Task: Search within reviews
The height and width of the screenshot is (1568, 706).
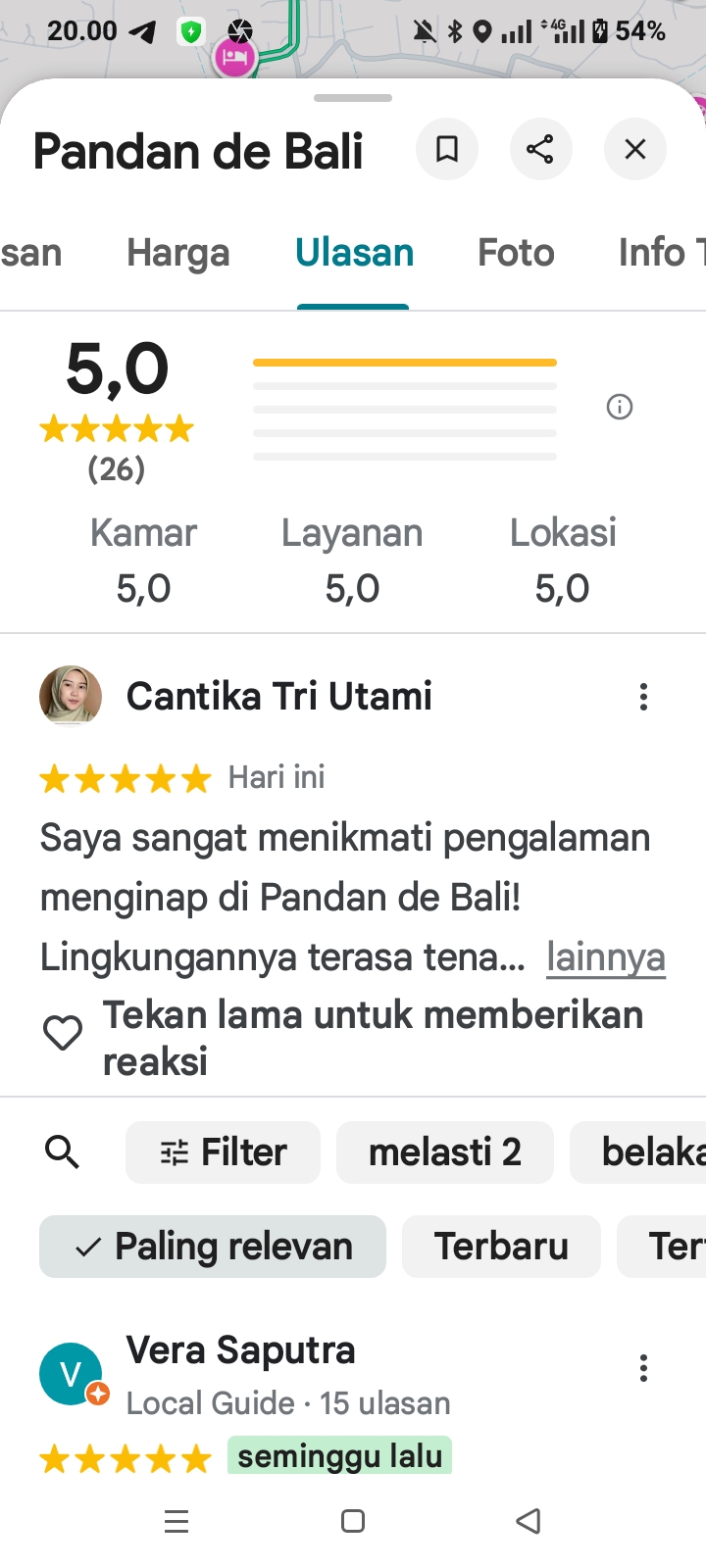Action: pyautogui.click(x=63, y=1152)
